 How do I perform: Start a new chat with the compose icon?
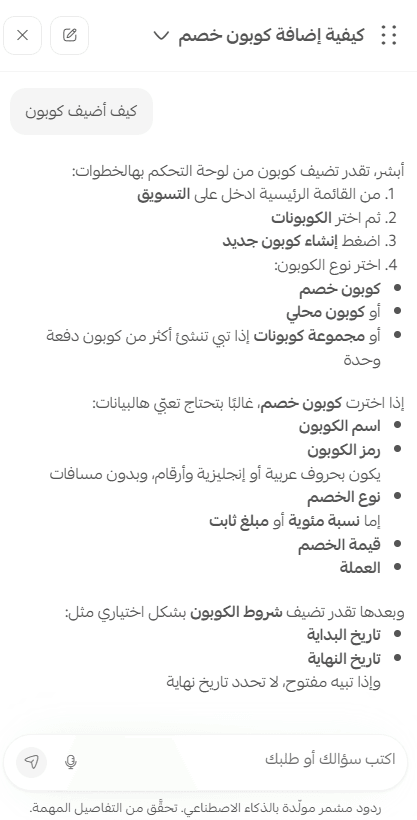tap(70, 36)
